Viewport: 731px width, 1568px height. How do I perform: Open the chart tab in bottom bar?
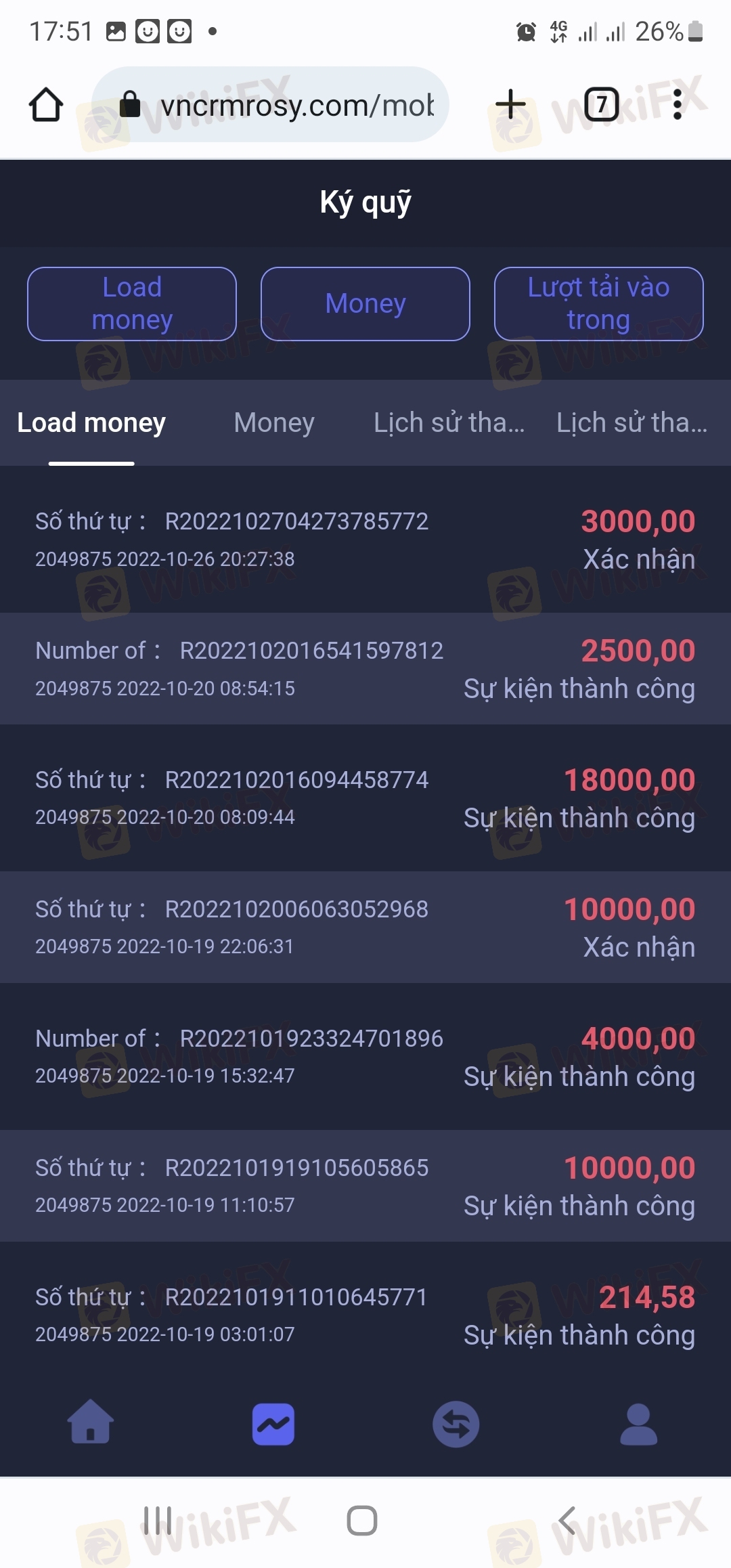pyautogui.click(x=273, y=1424)
